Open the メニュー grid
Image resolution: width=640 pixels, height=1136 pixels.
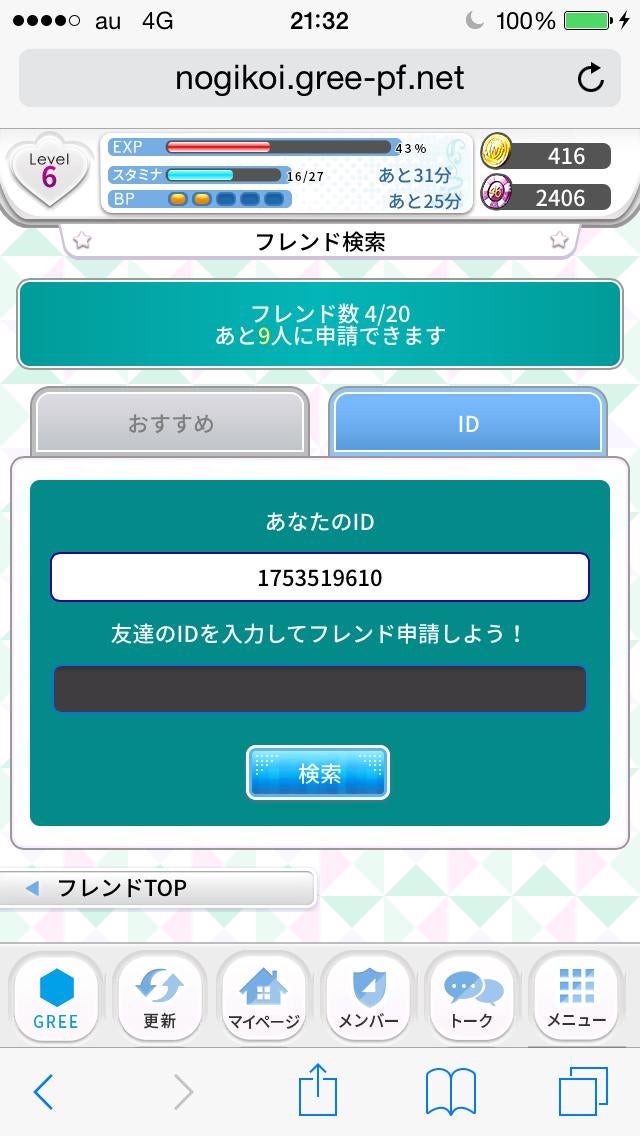point(576,998)
